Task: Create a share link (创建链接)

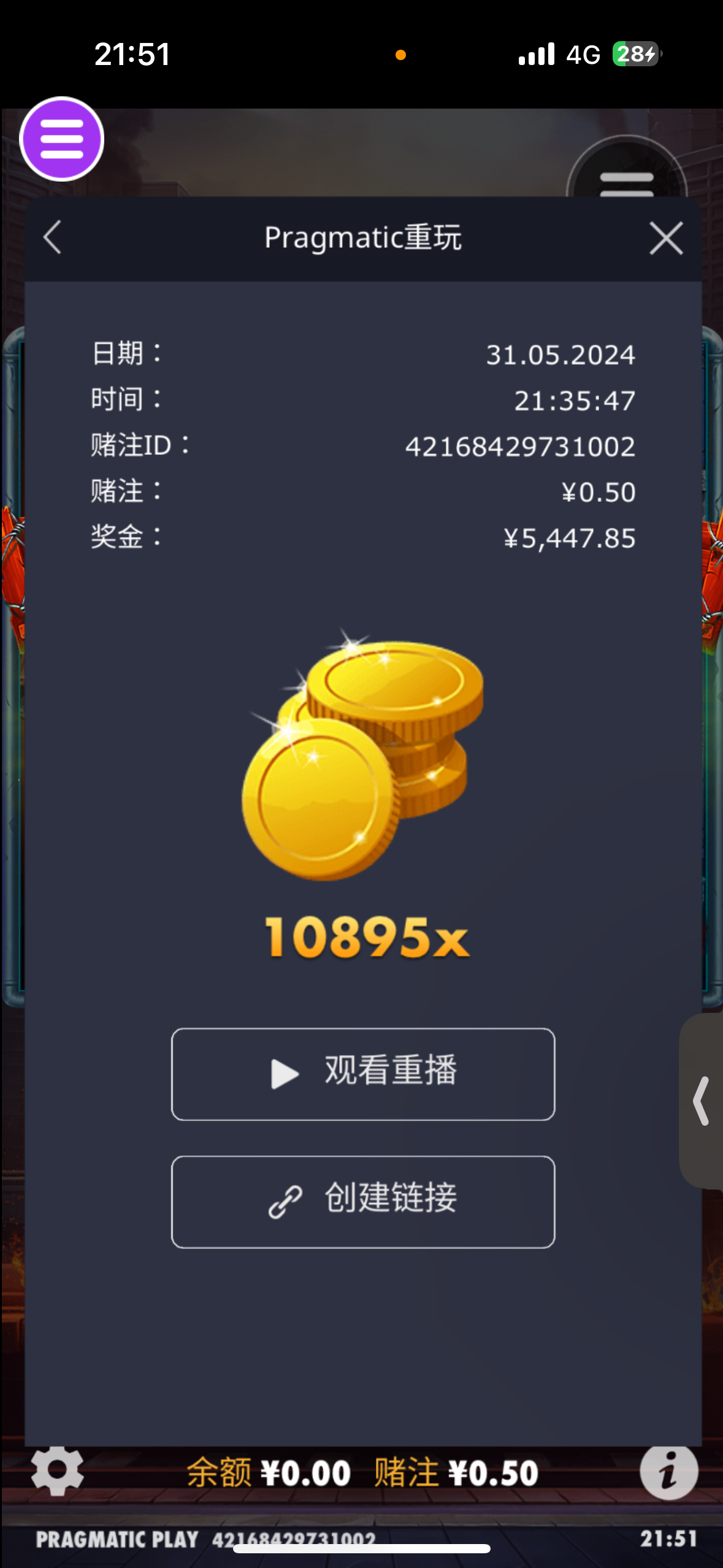Action: [x=363, y=1201]
